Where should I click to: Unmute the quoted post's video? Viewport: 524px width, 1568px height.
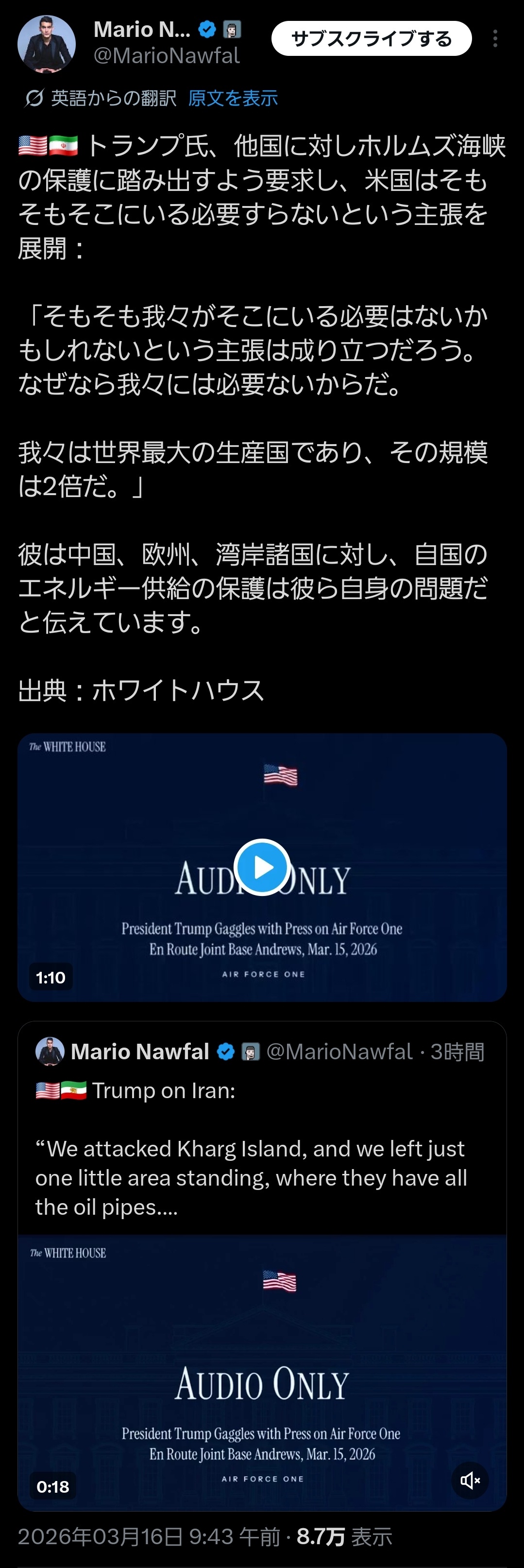(470, 1481)
